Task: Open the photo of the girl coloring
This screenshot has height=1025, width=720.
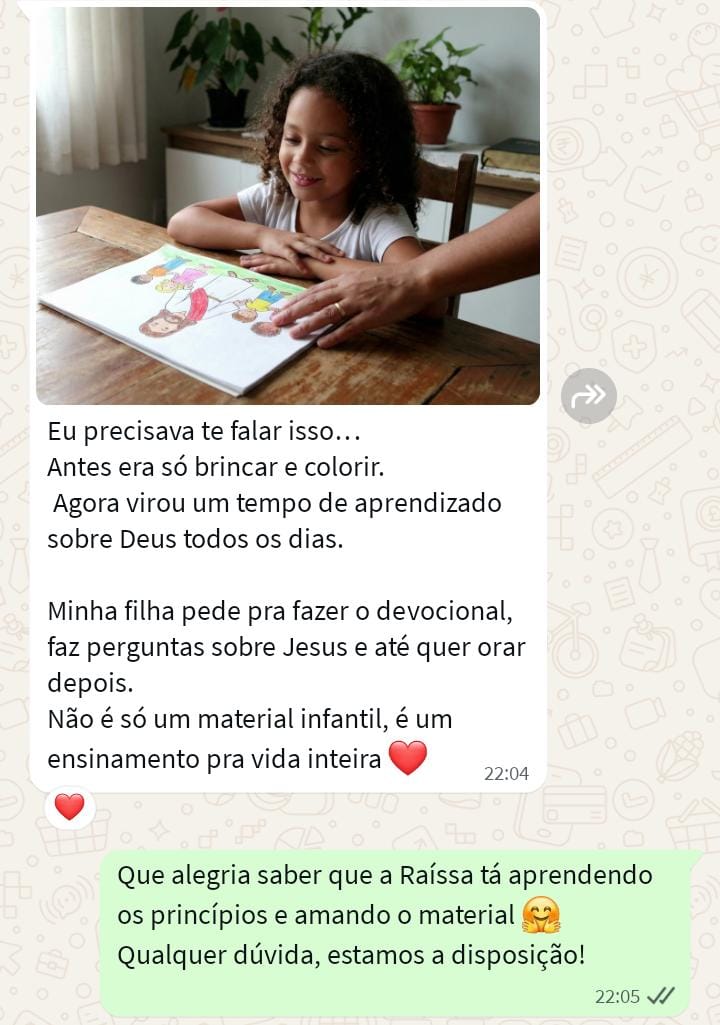Action: pyautogui.click(x=288, y=205)
